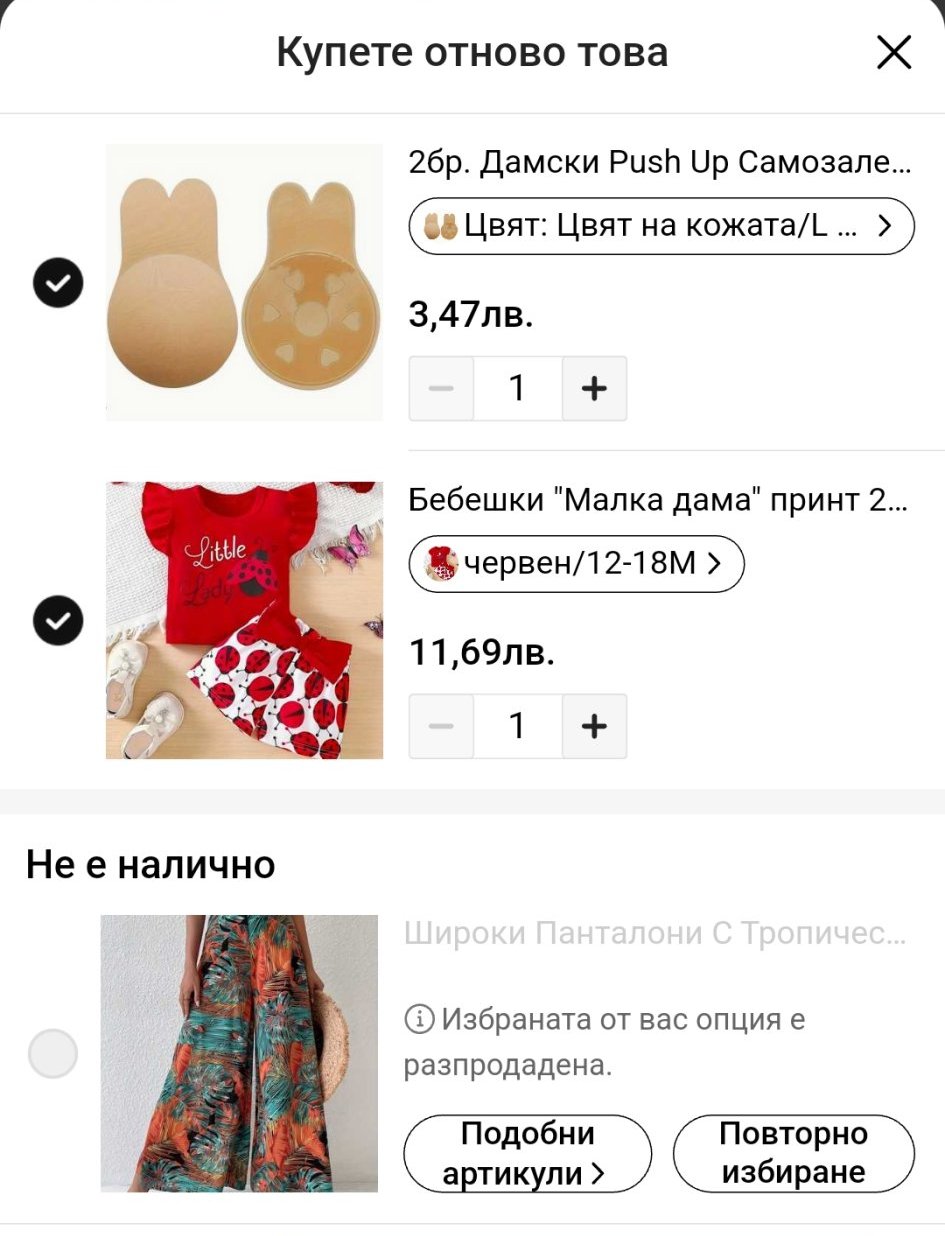The height and width of the screenshot is (1236, 945).
Task: Edit the quantity field of the Push Up item
Action: click(x=517, y=388)
